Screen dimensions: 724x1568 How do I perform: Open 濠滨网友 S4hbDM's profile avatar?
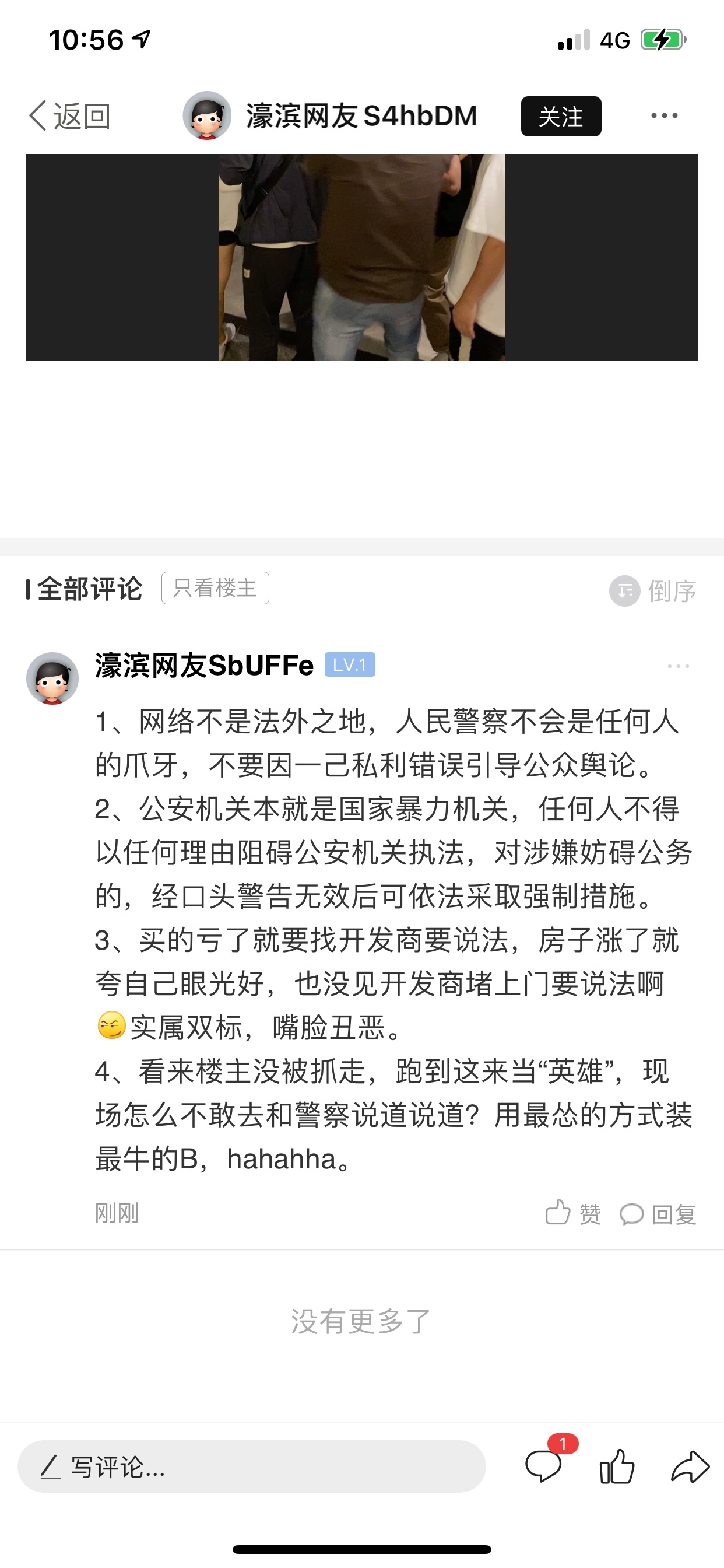pyautogui.click(x=207, y=116)
